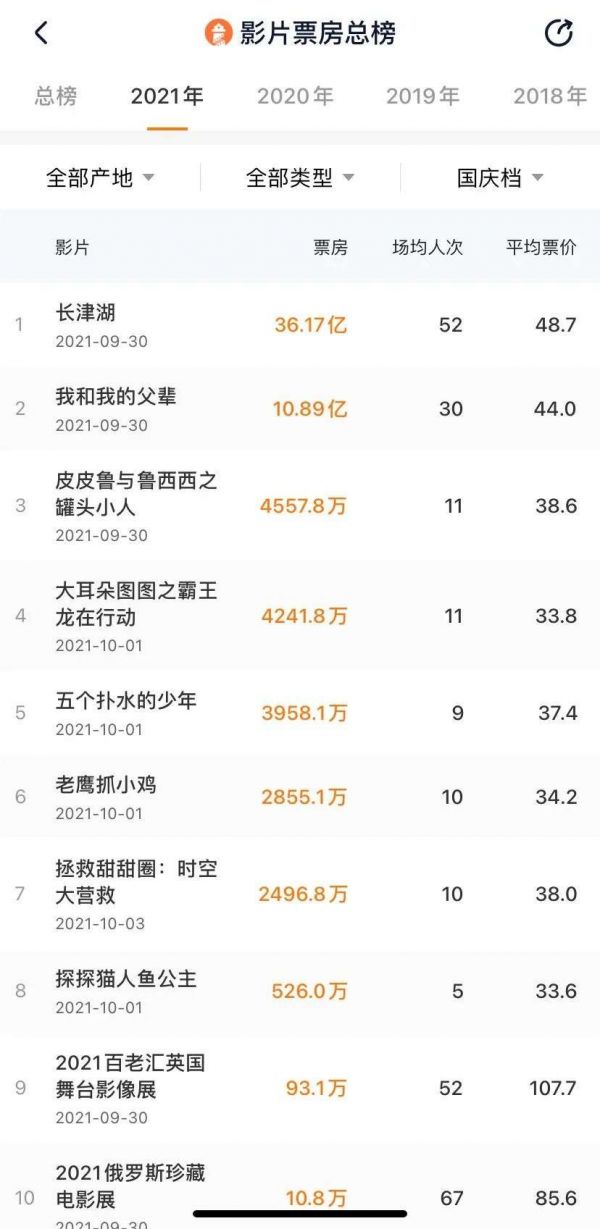Expand the 全部产地 filter dropdown
Viewport: 600px width, 1229px height.
tap(100, 178)
